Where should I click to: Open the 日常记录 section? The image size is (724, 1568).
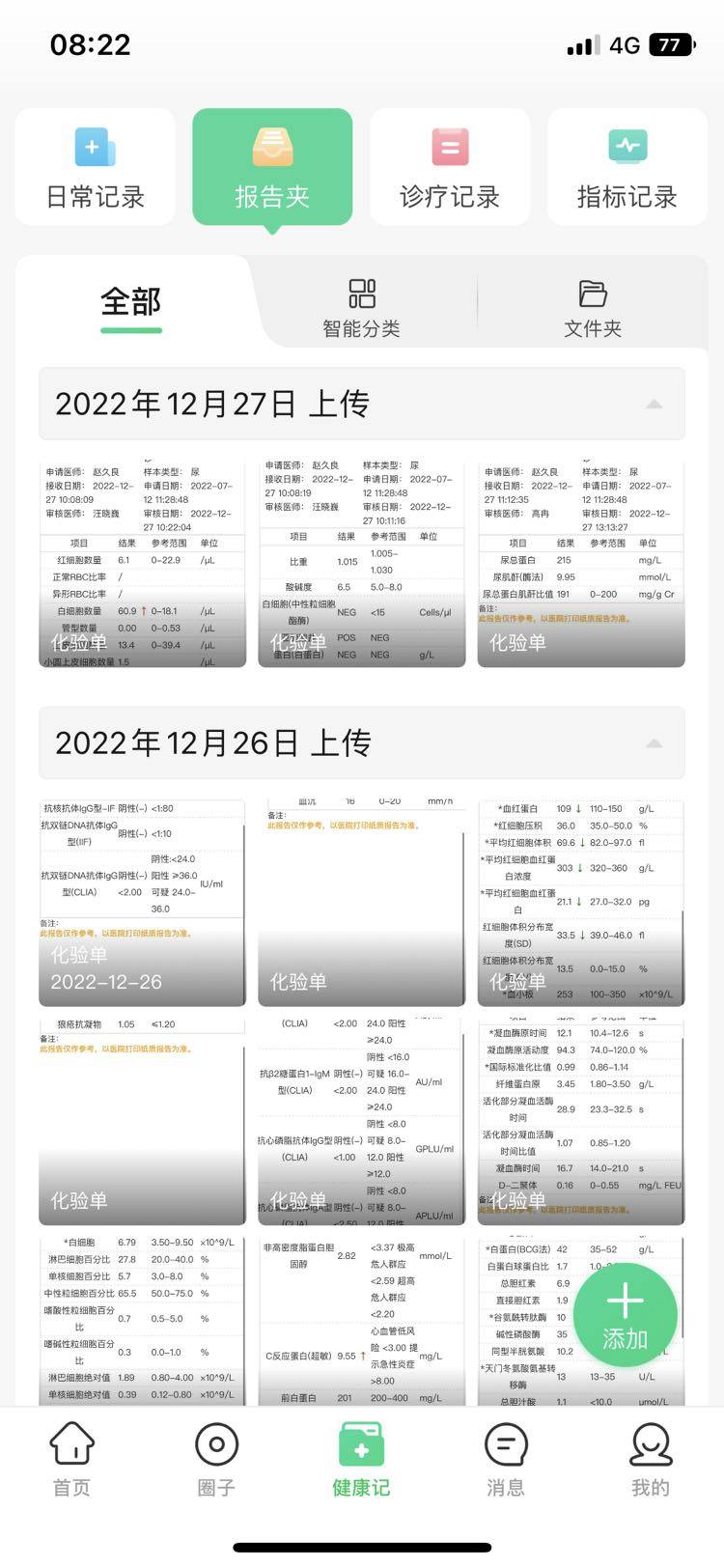(x=95, y=167)
